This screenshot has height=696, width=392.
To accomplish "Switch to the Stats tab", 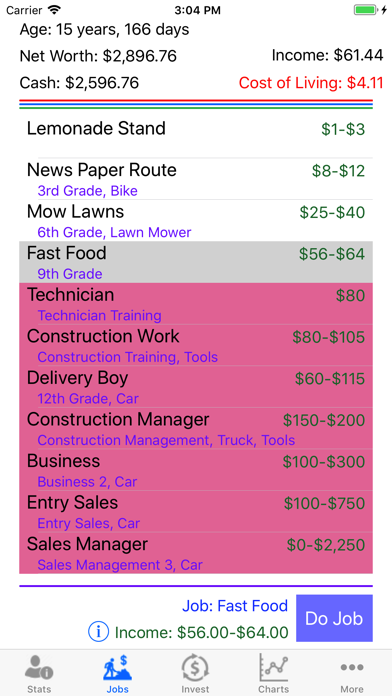I will 39,674.
